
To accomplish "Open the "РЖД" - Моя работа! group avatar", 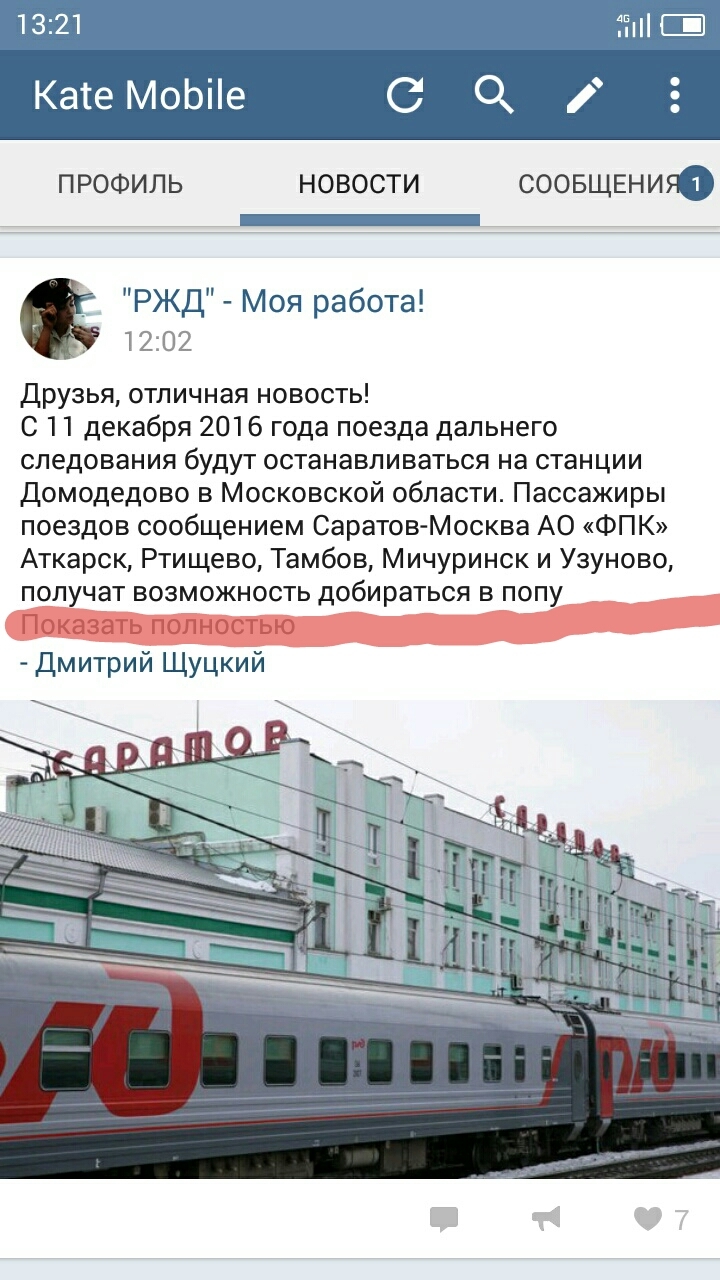I will point(60,319).
